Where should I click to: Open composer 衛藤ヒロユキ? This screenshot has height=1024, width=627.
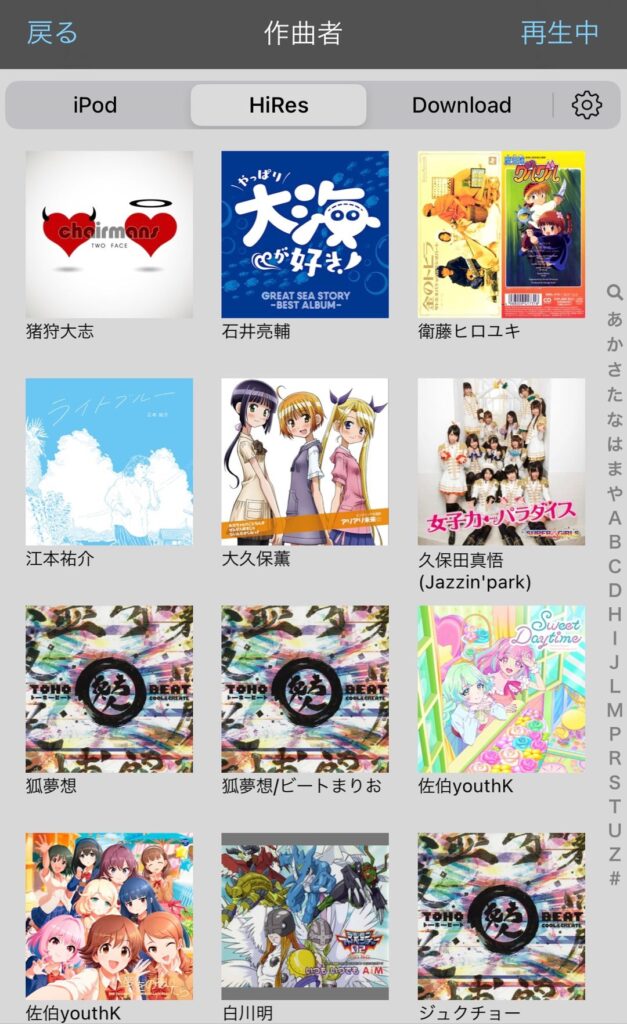[x=501, y=235]
